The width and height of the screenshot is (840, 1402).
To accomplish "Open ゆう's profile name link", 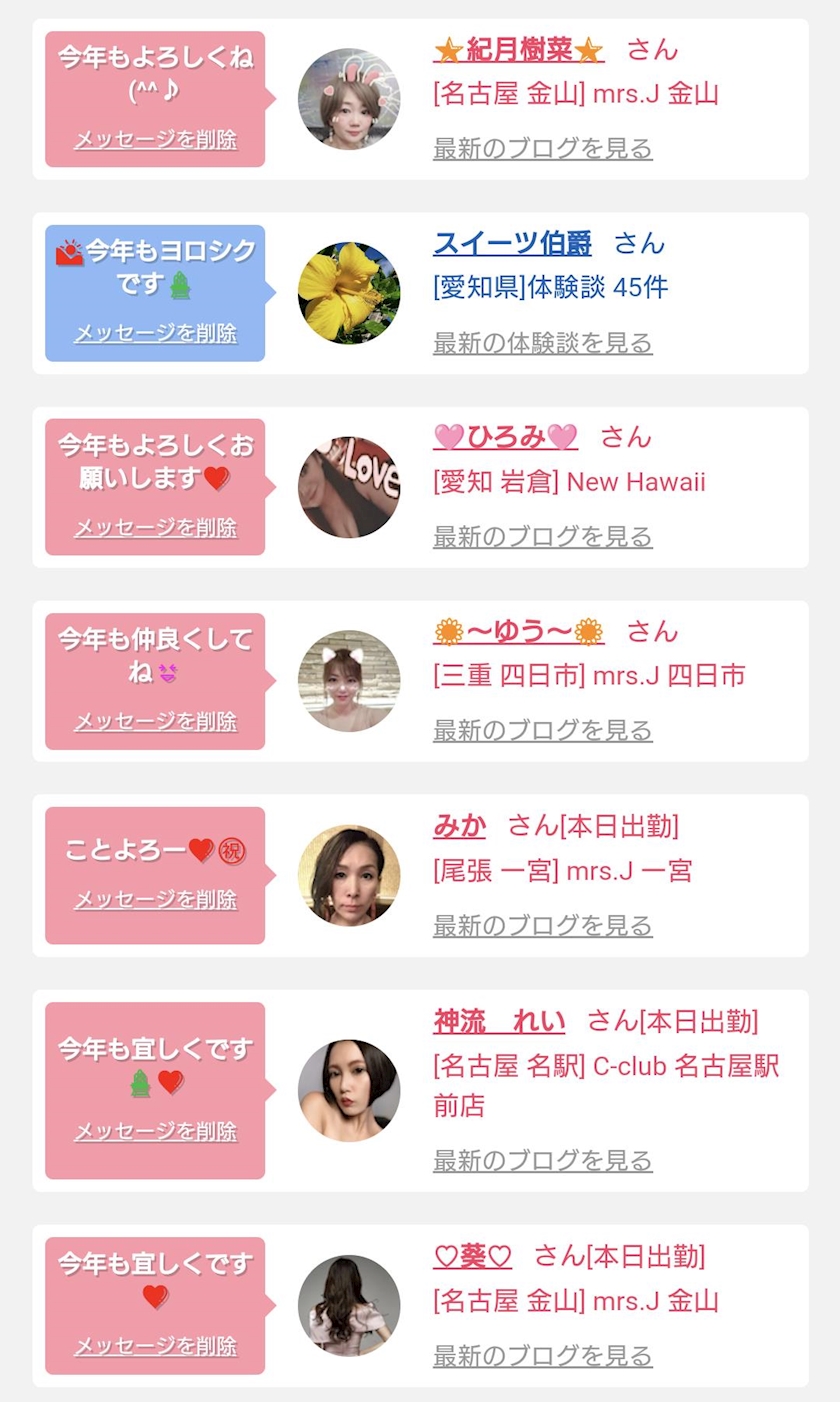I will point(519,631).
